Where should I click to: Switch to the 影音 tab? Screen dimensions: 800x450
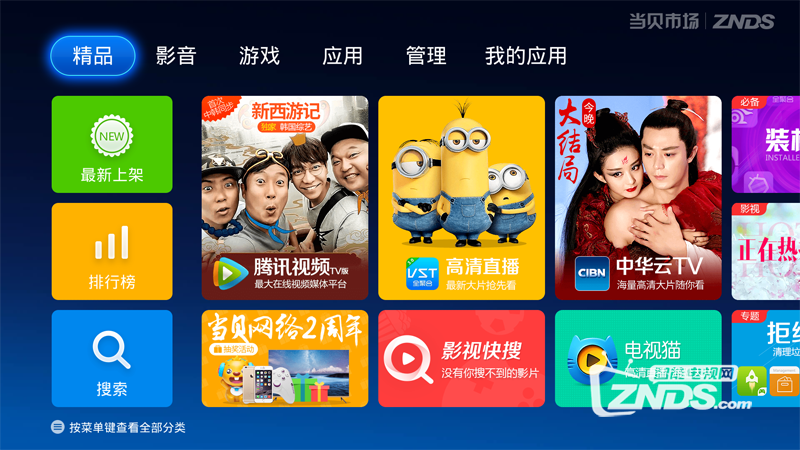coord(176,56)
